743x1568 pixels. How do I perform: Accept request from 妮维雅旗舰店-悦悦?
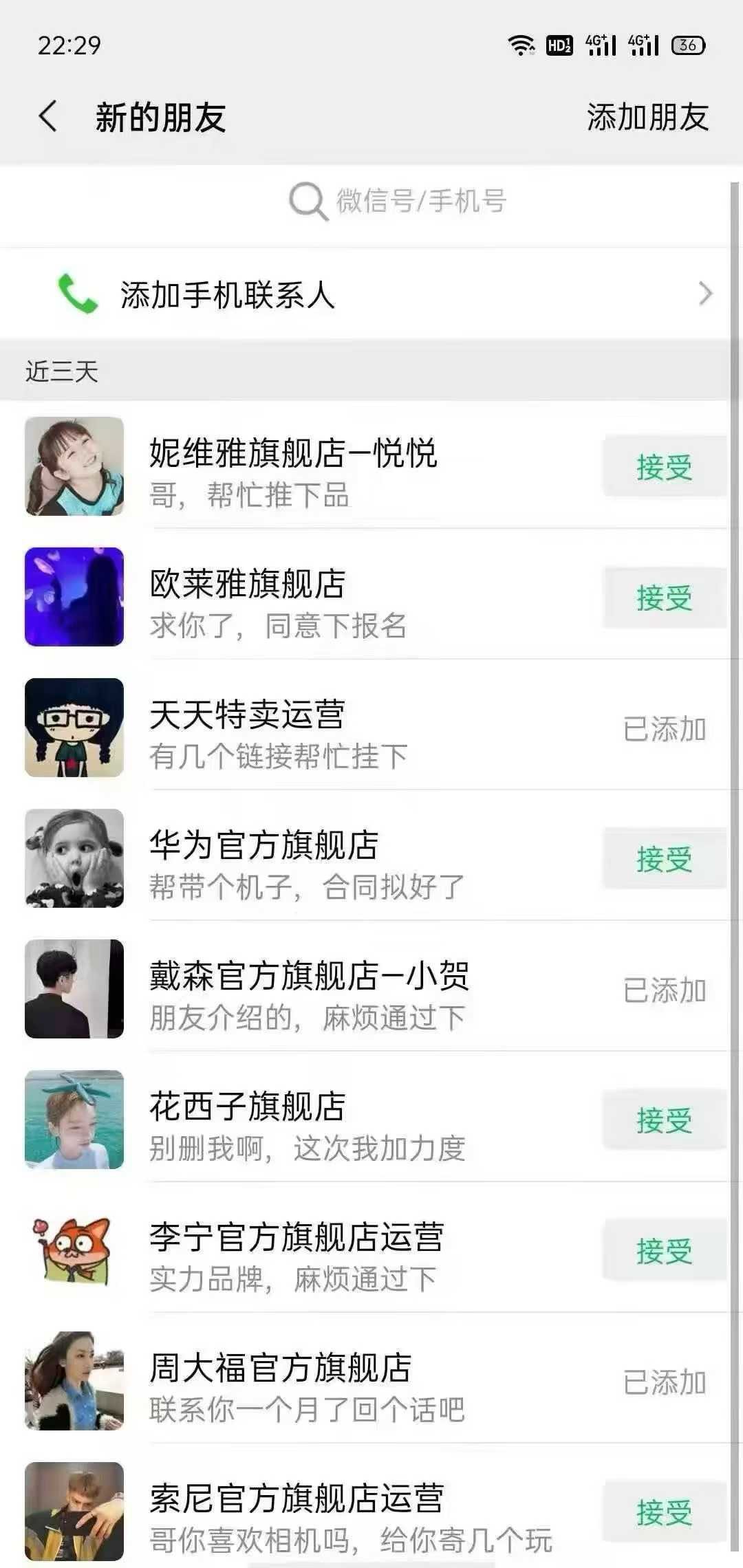[x=664, y=467]
